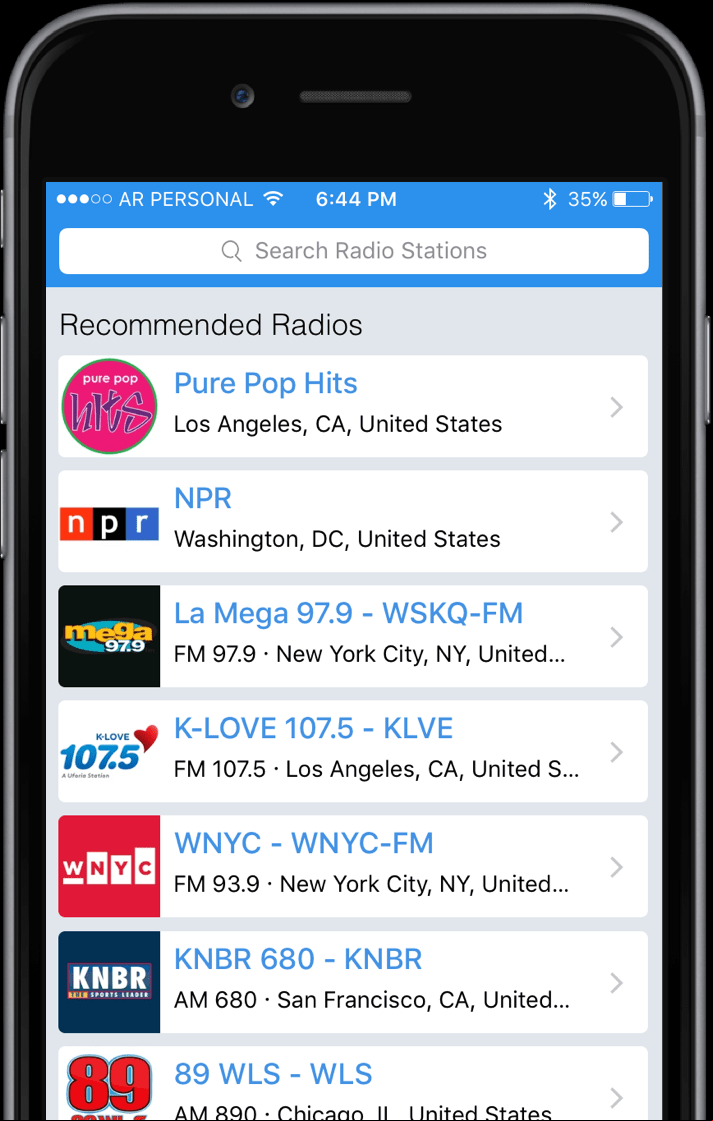Select 89 WLS - WLS station
This screenshot has width=713, height=1121.
point(353,1085)
